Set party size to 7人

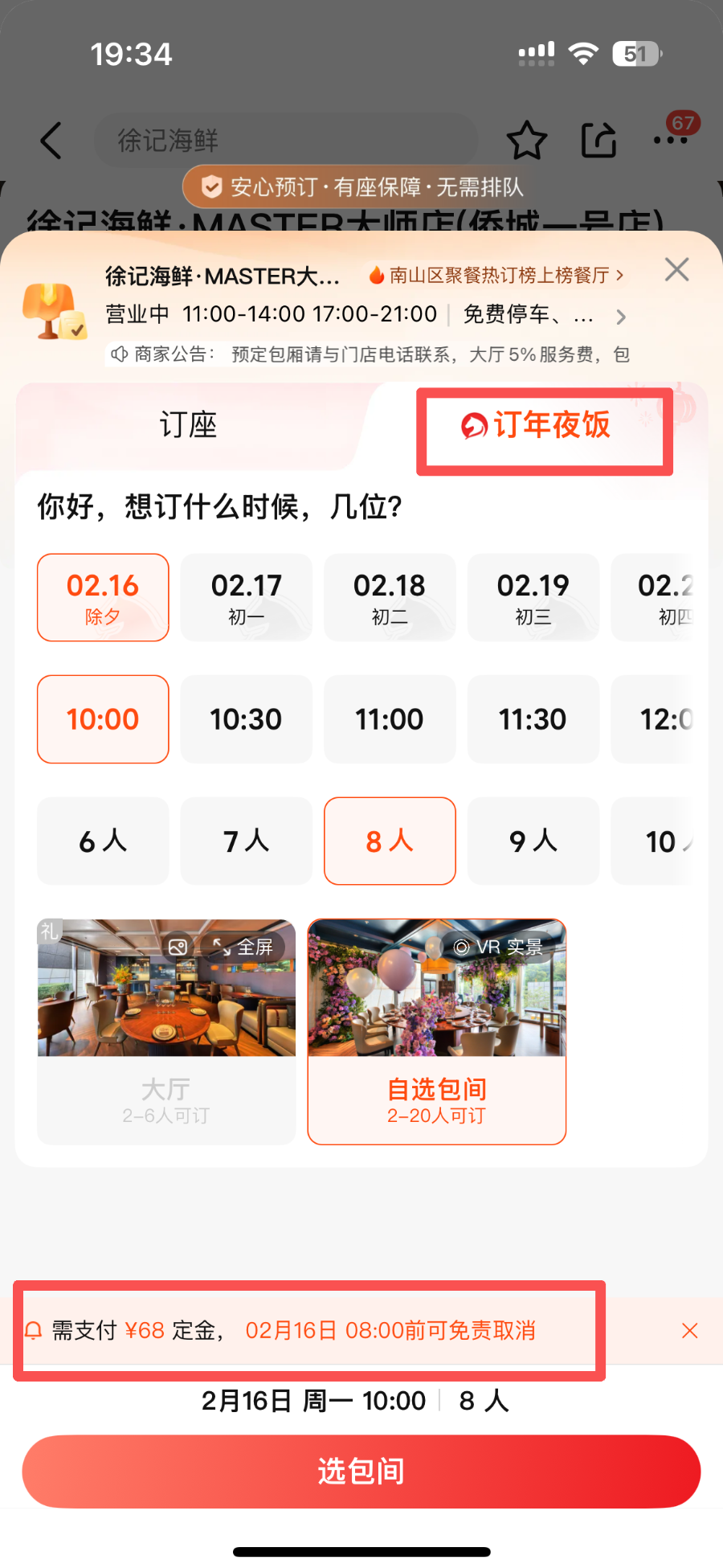(x=246, y=841)
